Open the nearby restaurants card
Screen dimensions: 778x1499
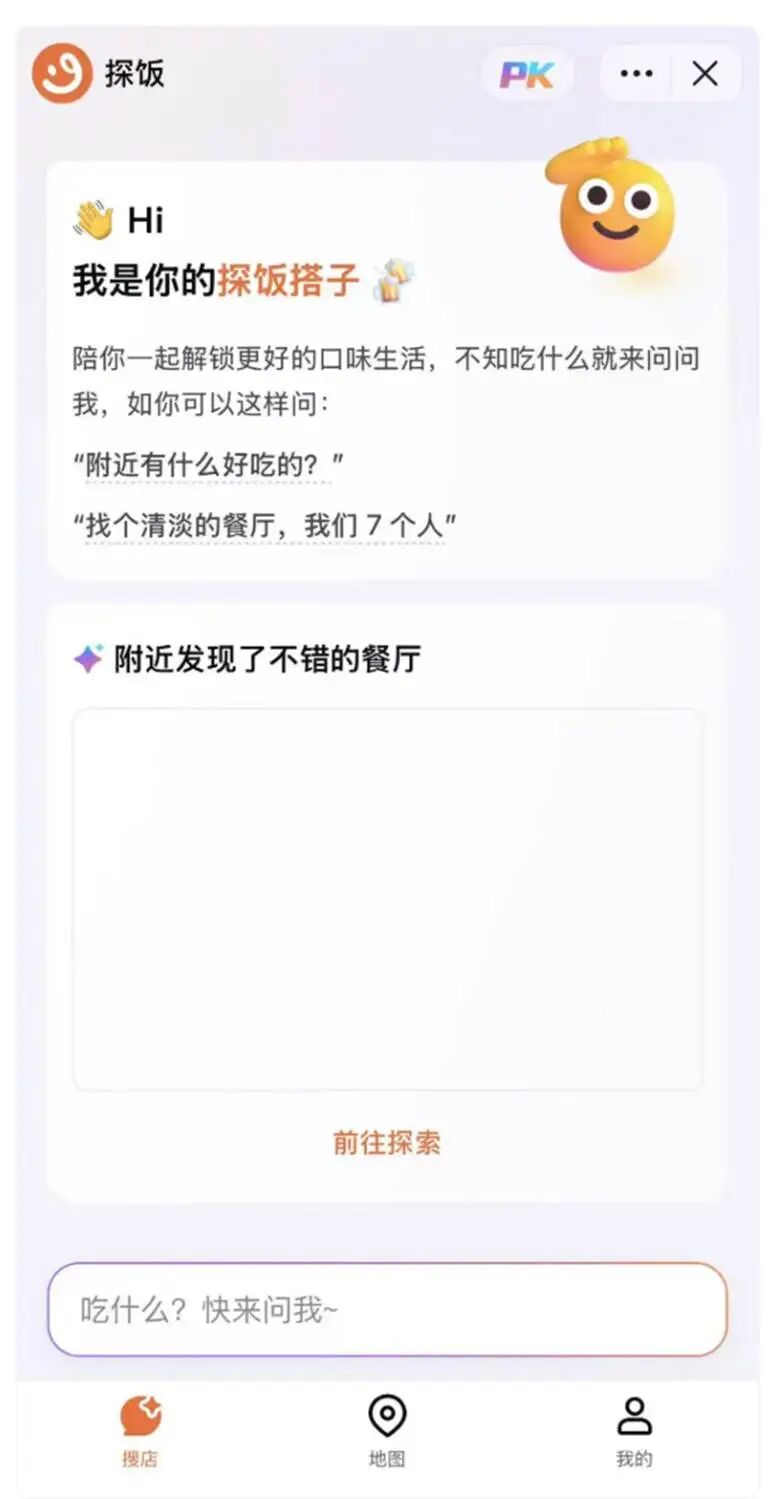(x=387, y=899)
